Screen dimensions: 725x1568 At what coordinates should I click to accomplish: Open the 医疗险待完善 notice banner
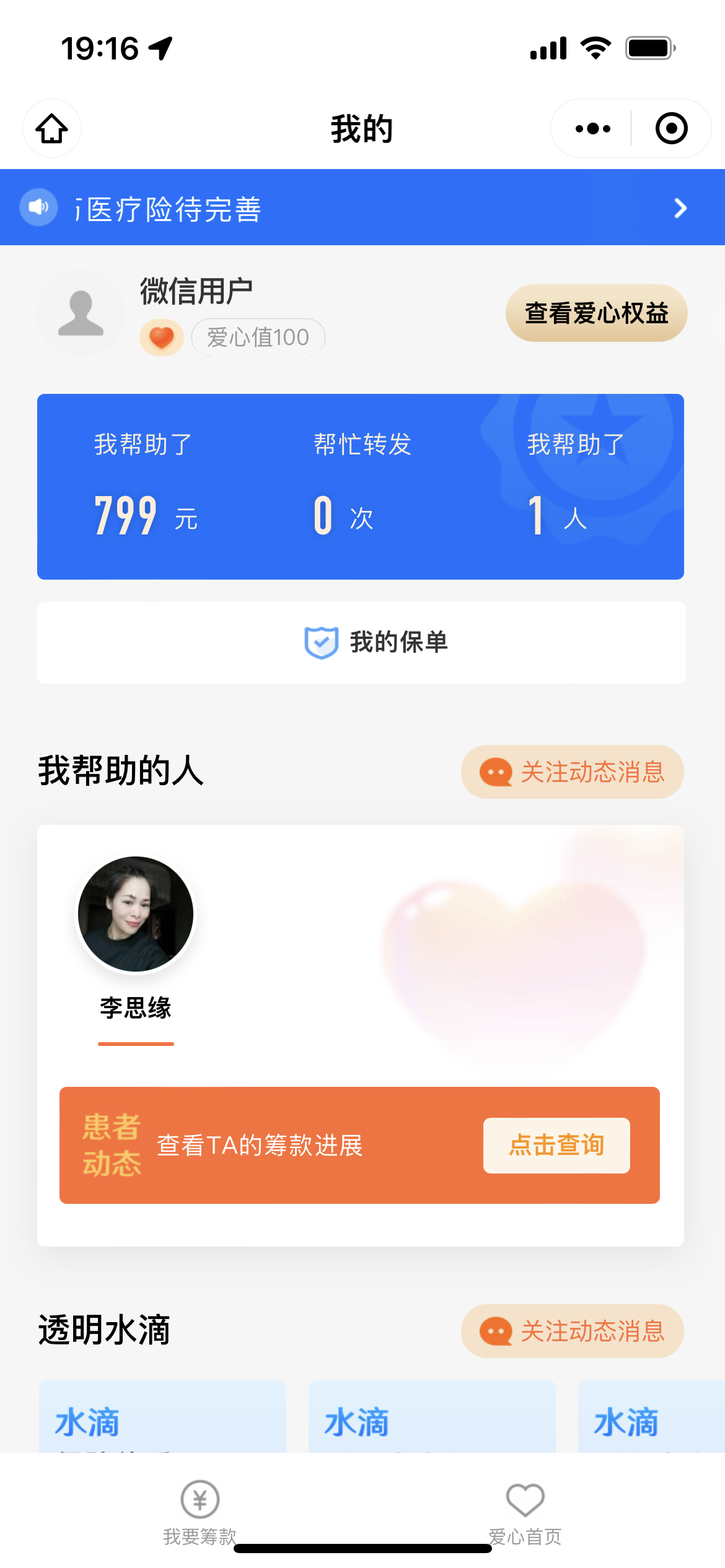(x=362, y=208)
